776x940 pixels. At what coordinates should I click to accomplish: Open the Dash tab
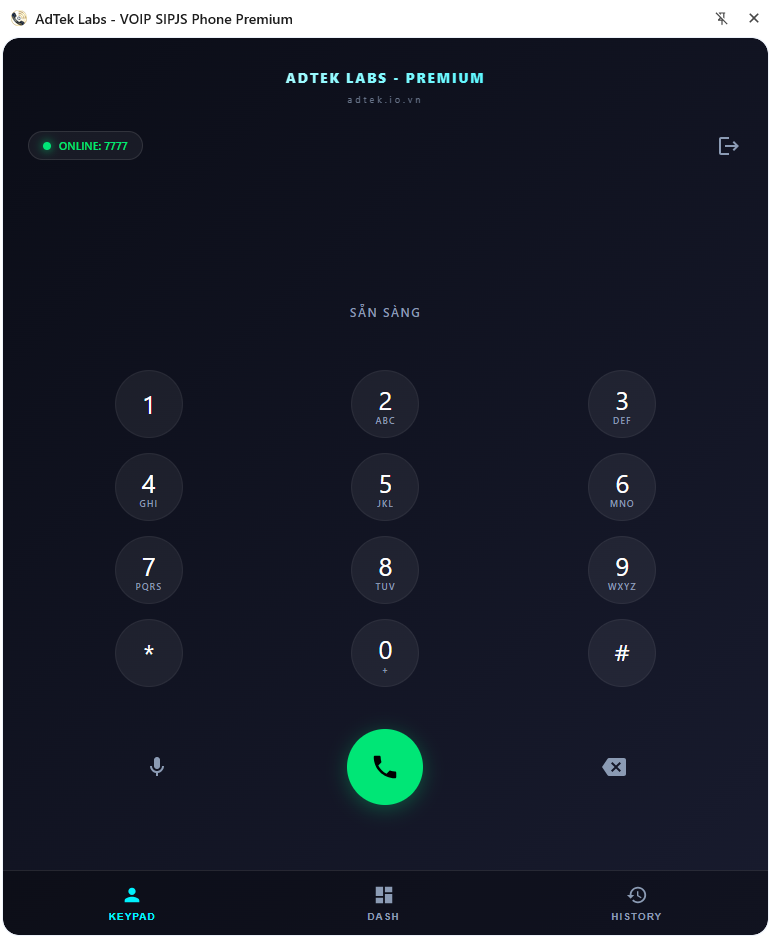point(383,903)
